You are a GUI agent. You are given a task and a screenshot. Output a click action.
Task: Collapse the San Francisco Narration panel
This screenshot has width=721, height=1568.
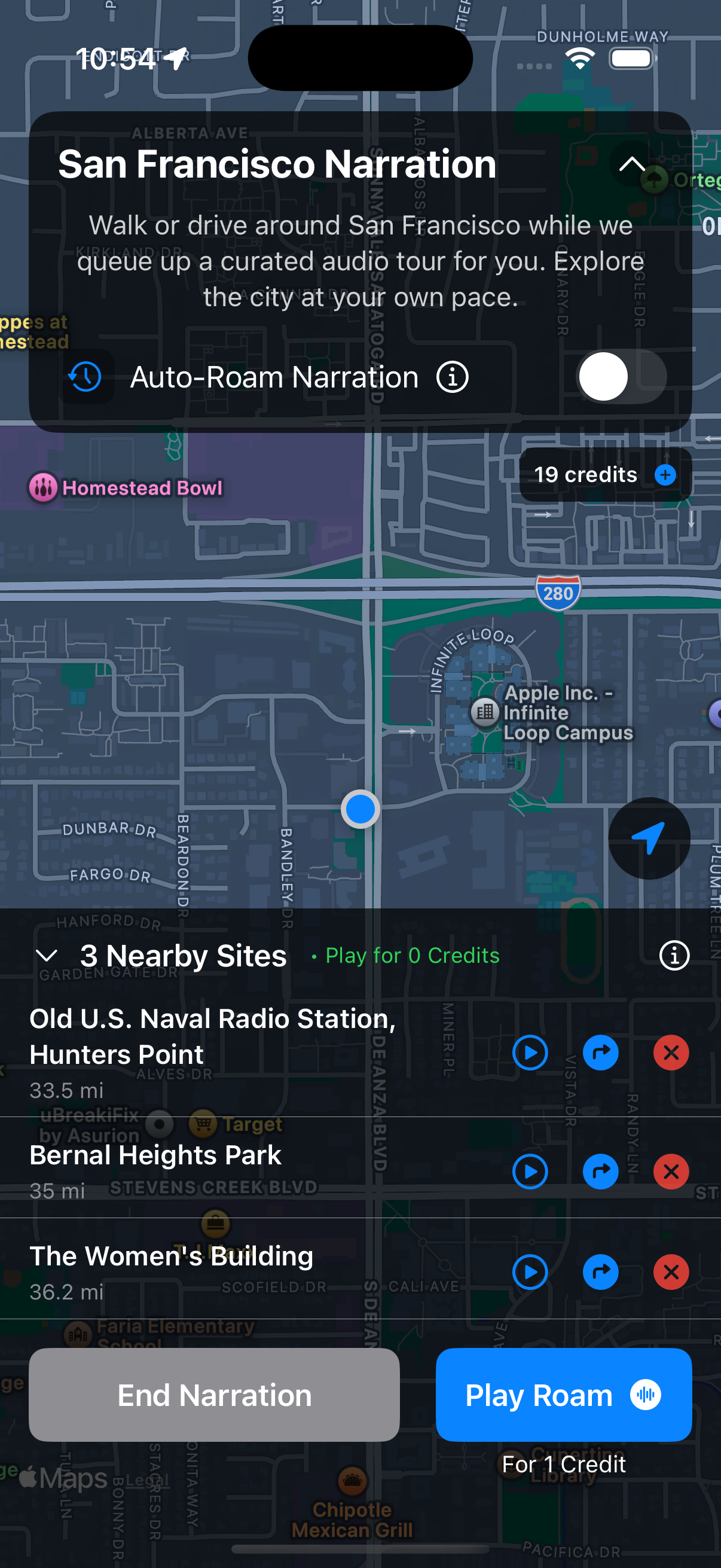[631, 164]
